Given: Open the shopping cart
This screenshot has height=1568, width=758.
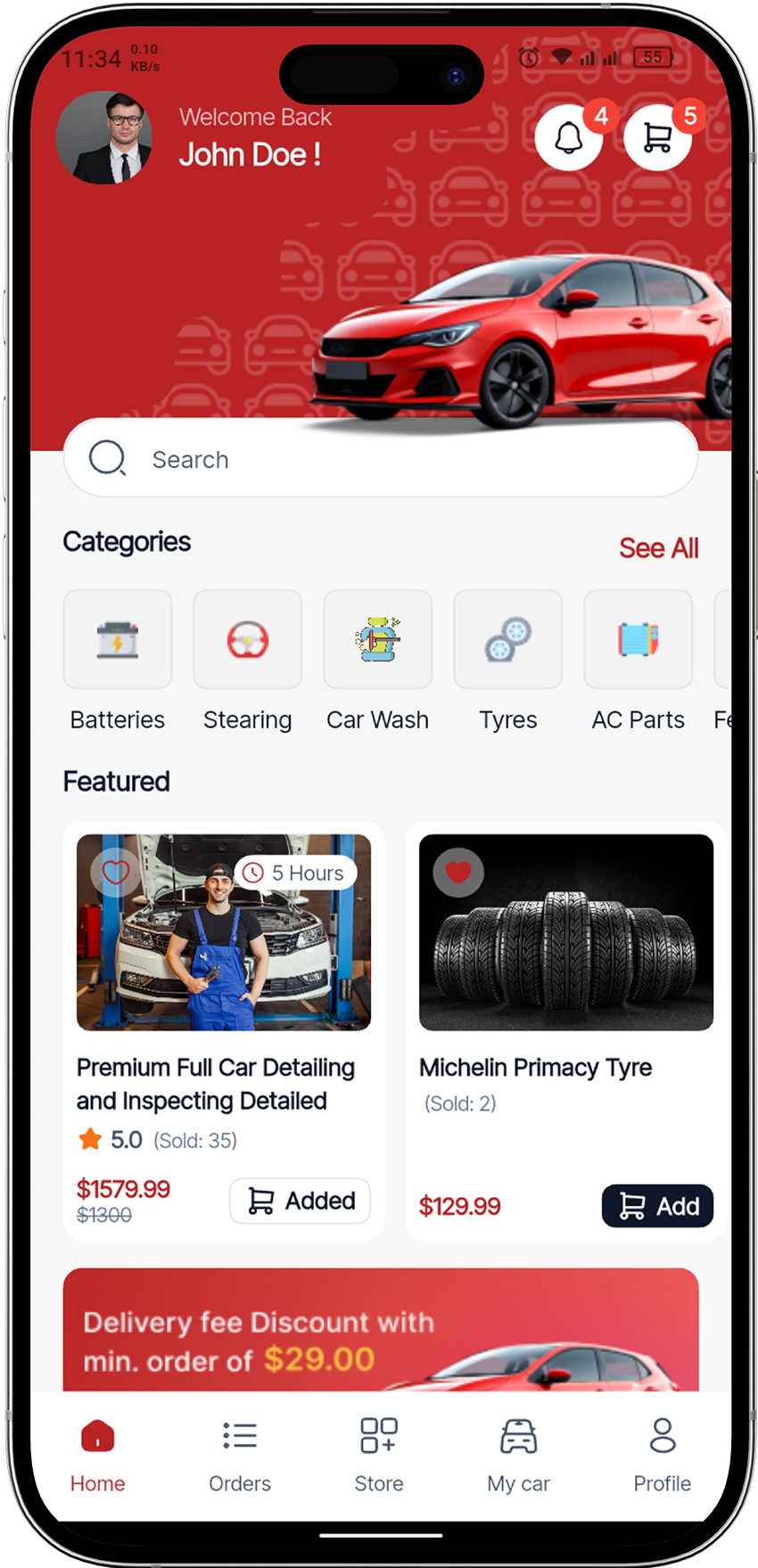Looking at the screenshot, I should click(658, 138).
